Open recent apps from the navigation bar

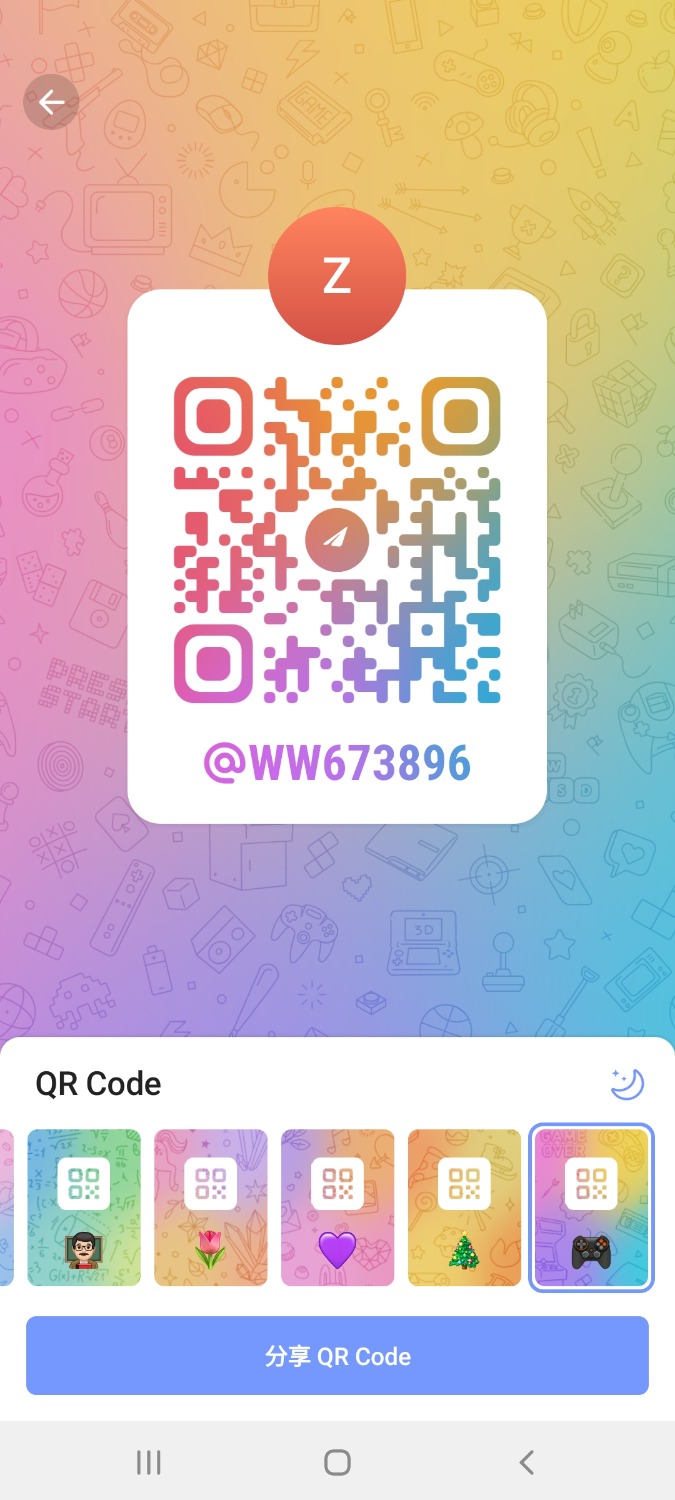(x=148, y=1463)
